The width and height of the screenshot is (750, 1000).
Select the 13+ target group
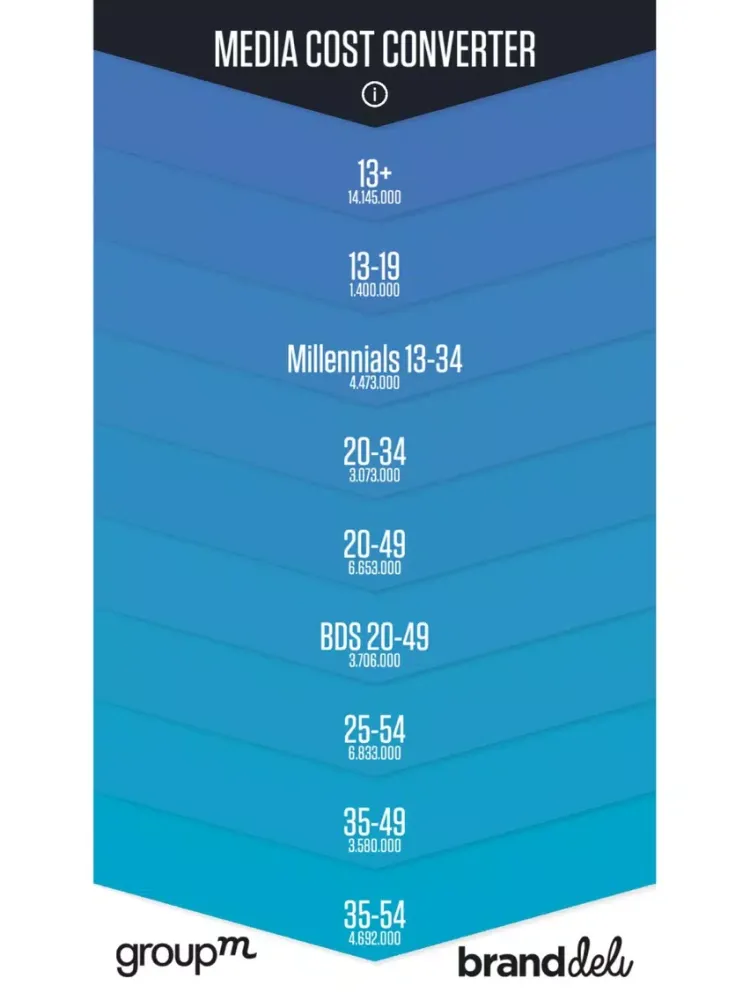(375, 182)
